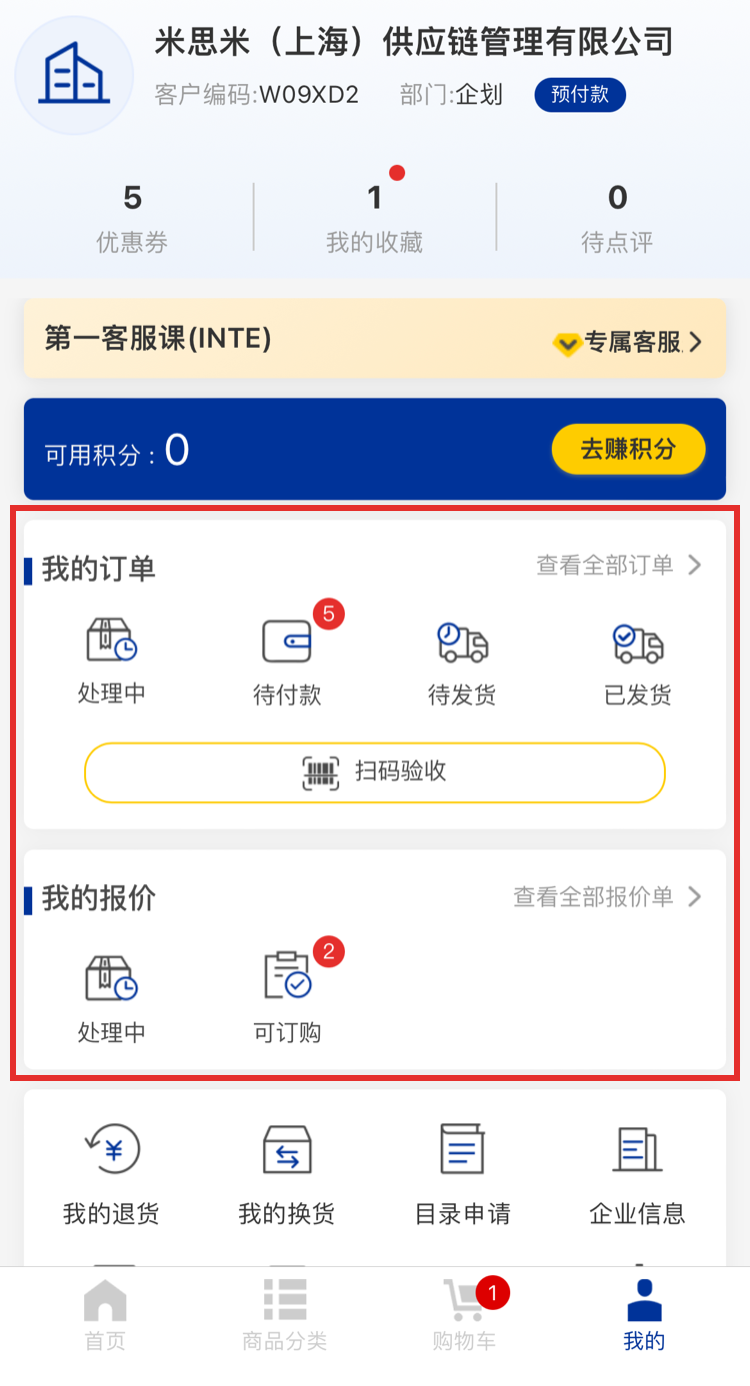The width and height of the screenshot is (750, 1386).
Task: Open 目录申请 catalog request
Action: point(462,1174)
